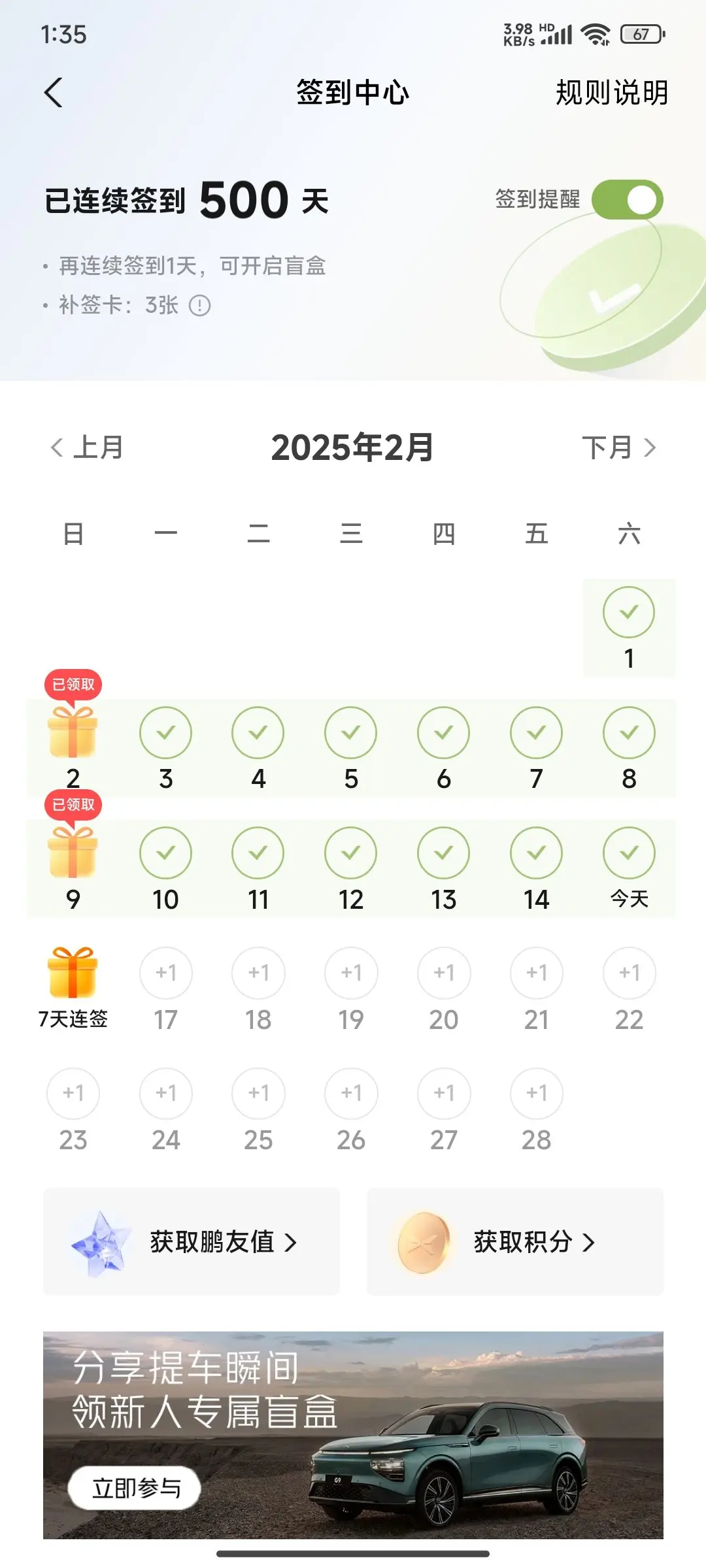Open 获取积分 card
The height and width of the screenshot is (1568, 706).
coord(515,1241)
